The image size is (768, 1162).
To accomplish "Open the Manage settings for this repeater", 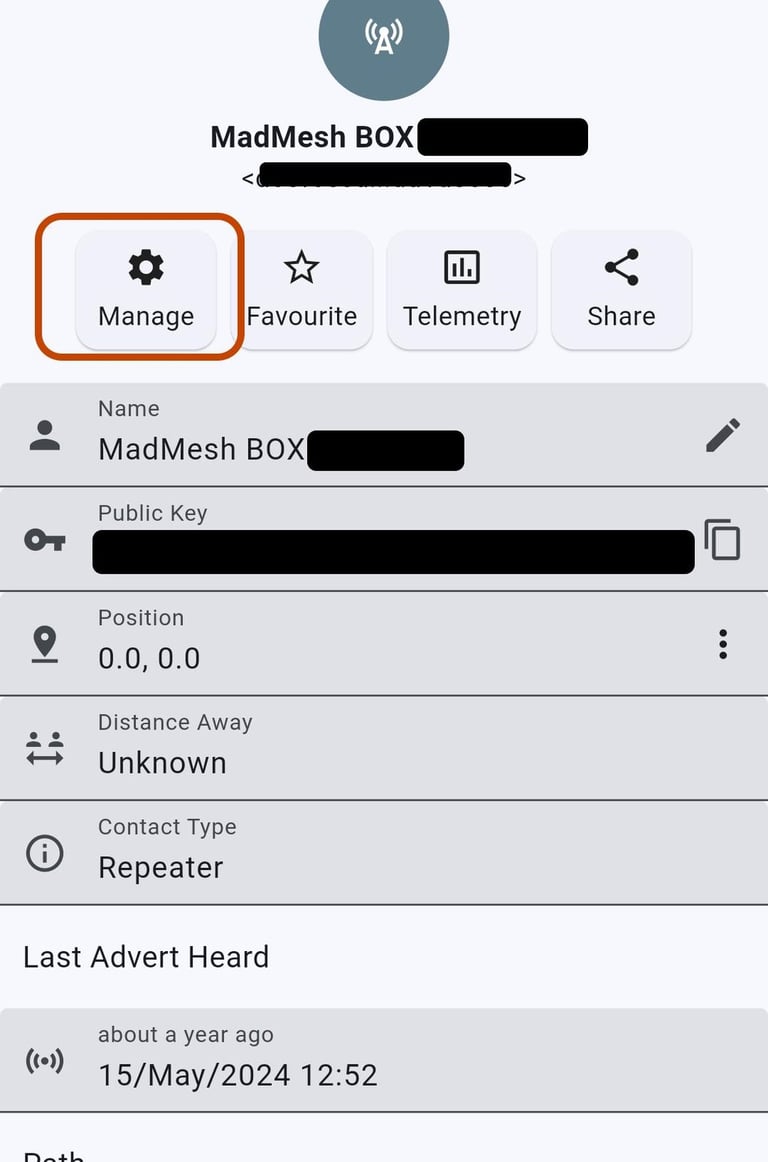I will (146, 290).
